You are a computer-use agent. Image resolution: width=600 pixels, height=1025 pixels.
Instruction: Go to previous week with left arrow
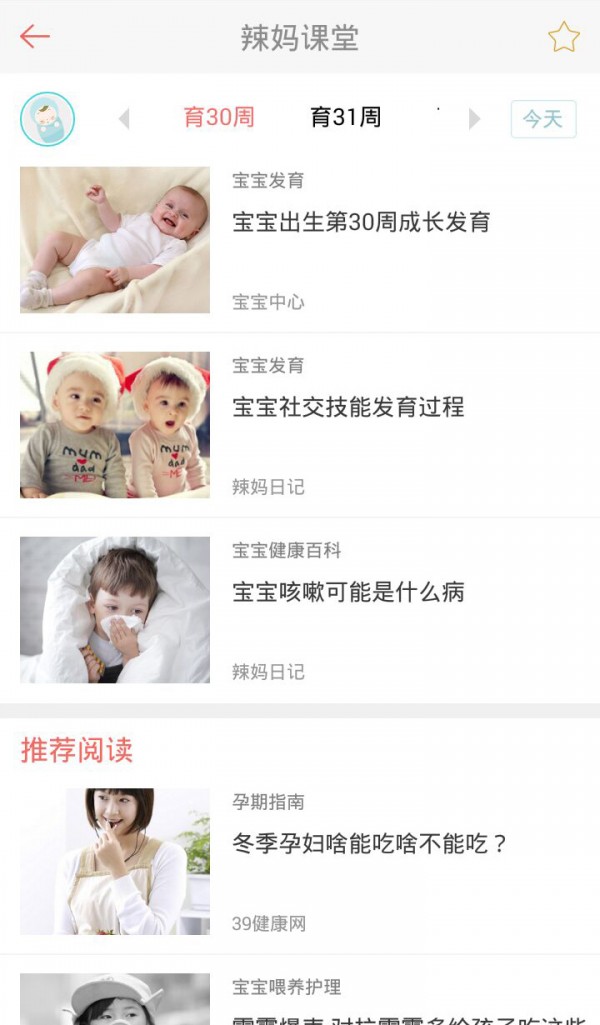click(124, 119)
